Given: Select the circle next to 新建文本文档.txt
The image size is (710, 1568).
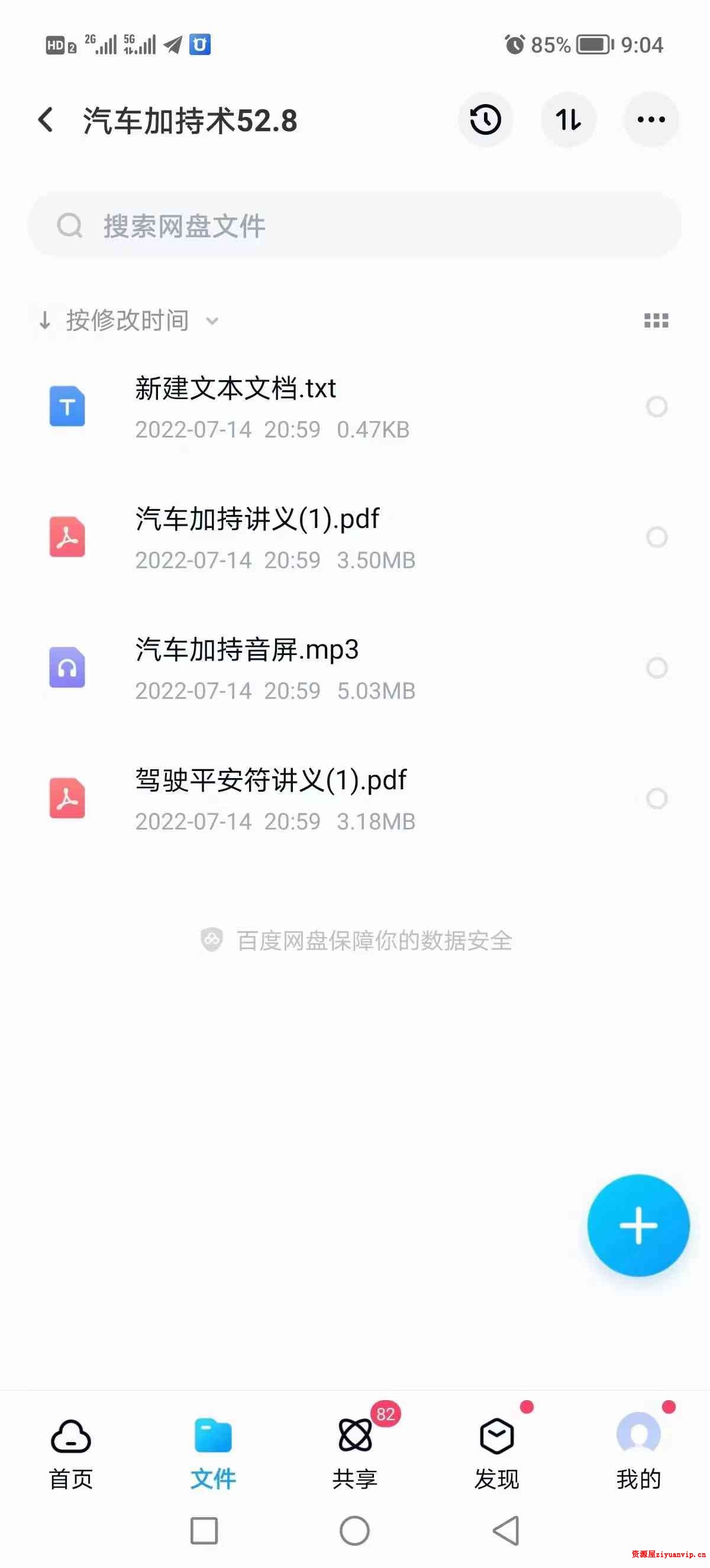Looking at the screenshot, I should point(657,407).
